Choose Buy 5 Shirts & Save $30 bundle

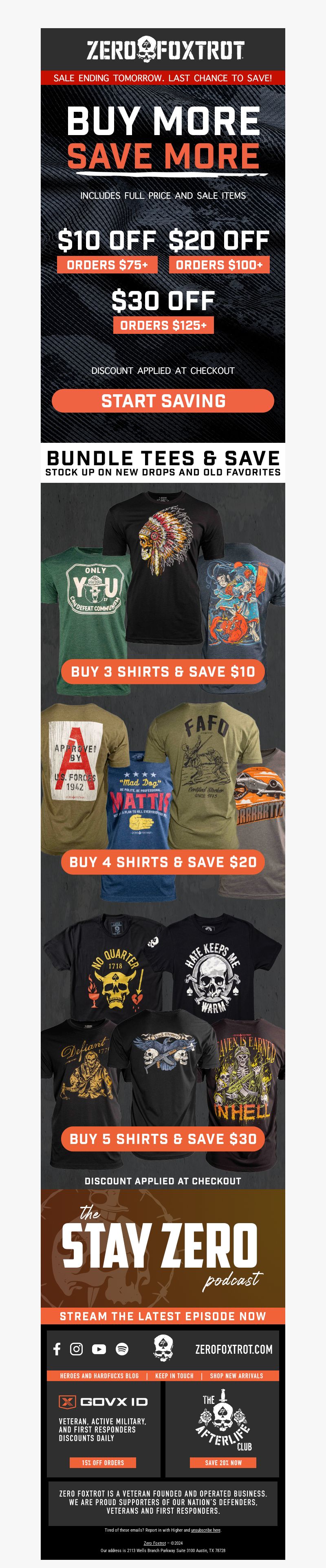(x=163, y=1138)
